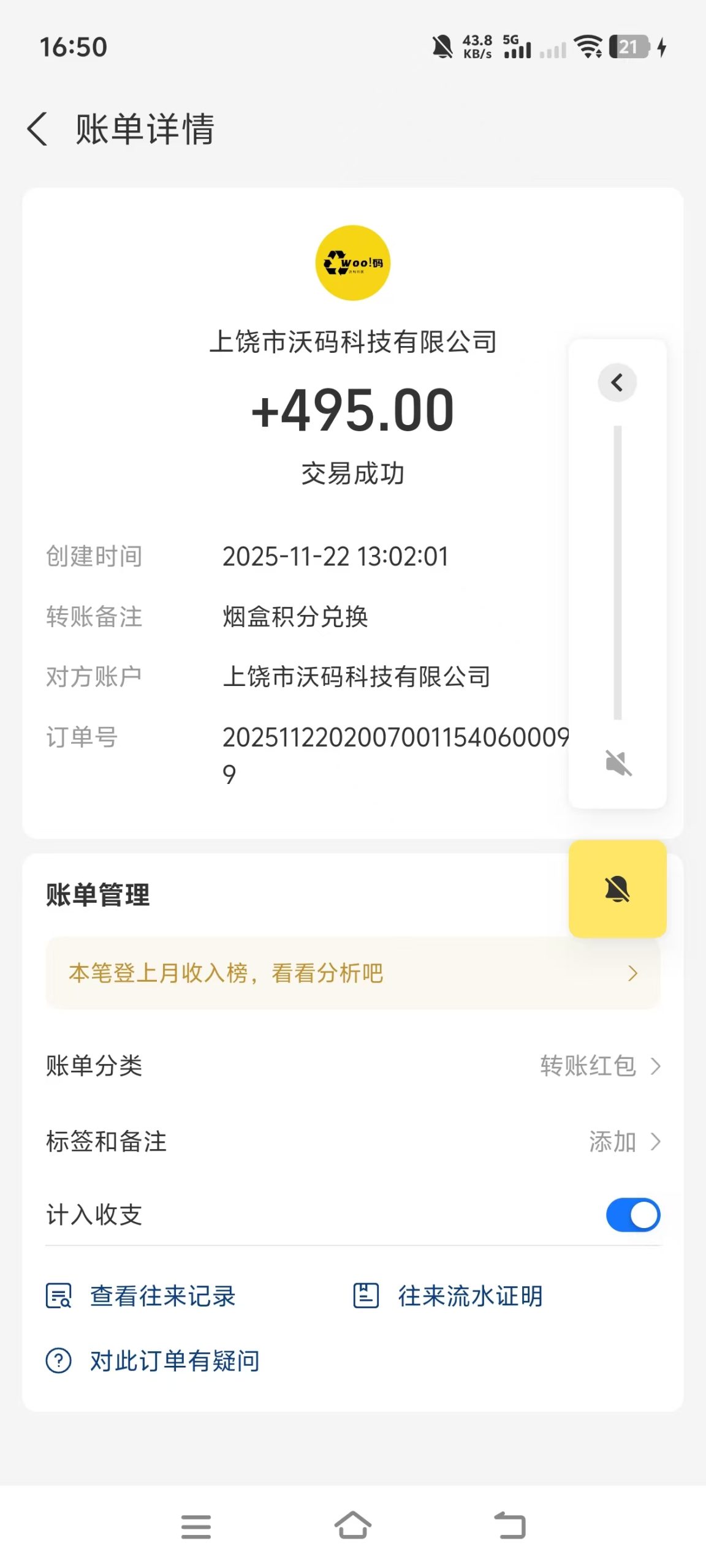The width and height of the screenshot is (706, 1568).
Task: Go to the system home screen
Action: (353, 1526)
